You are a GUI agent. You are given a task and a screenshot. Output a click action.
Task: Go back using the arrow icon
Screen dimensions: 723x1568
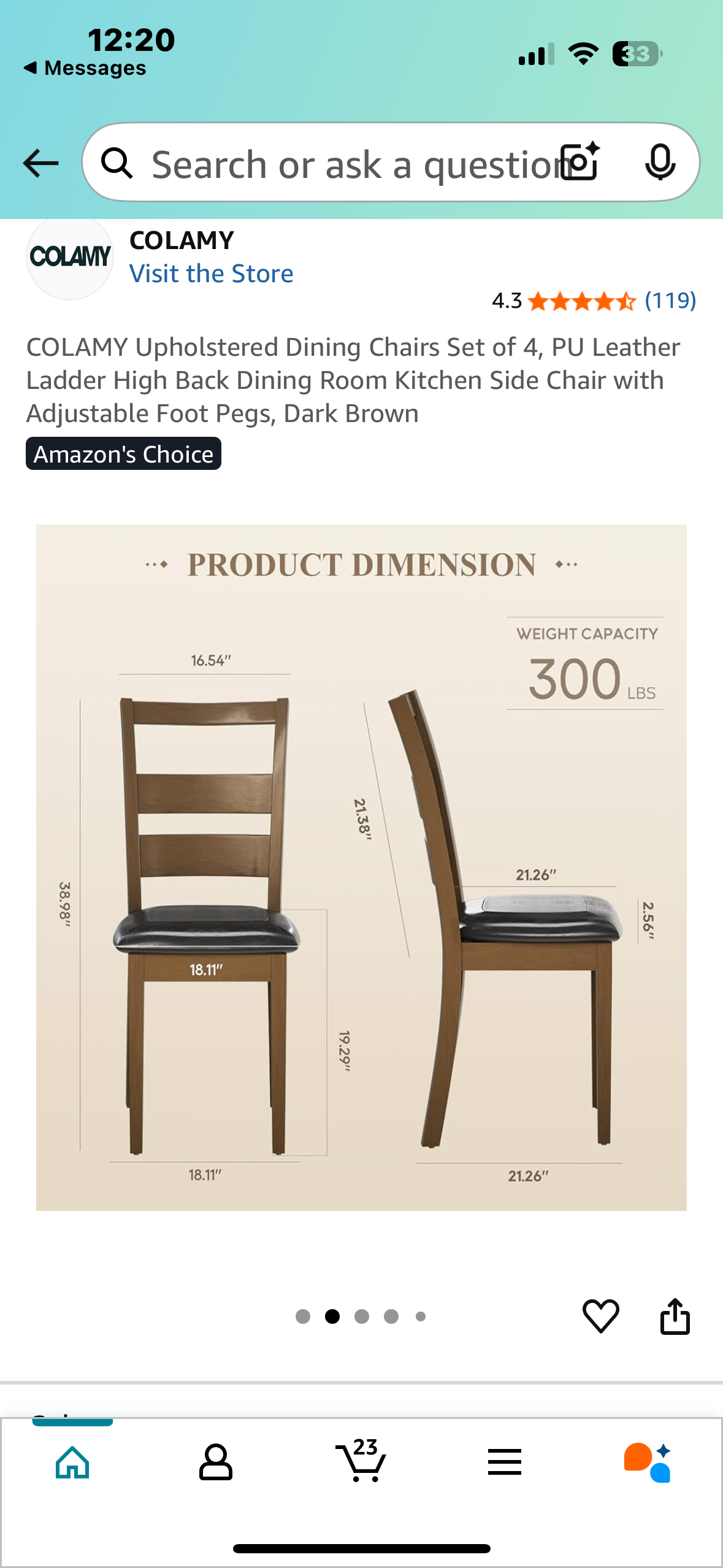pos(40,163)
